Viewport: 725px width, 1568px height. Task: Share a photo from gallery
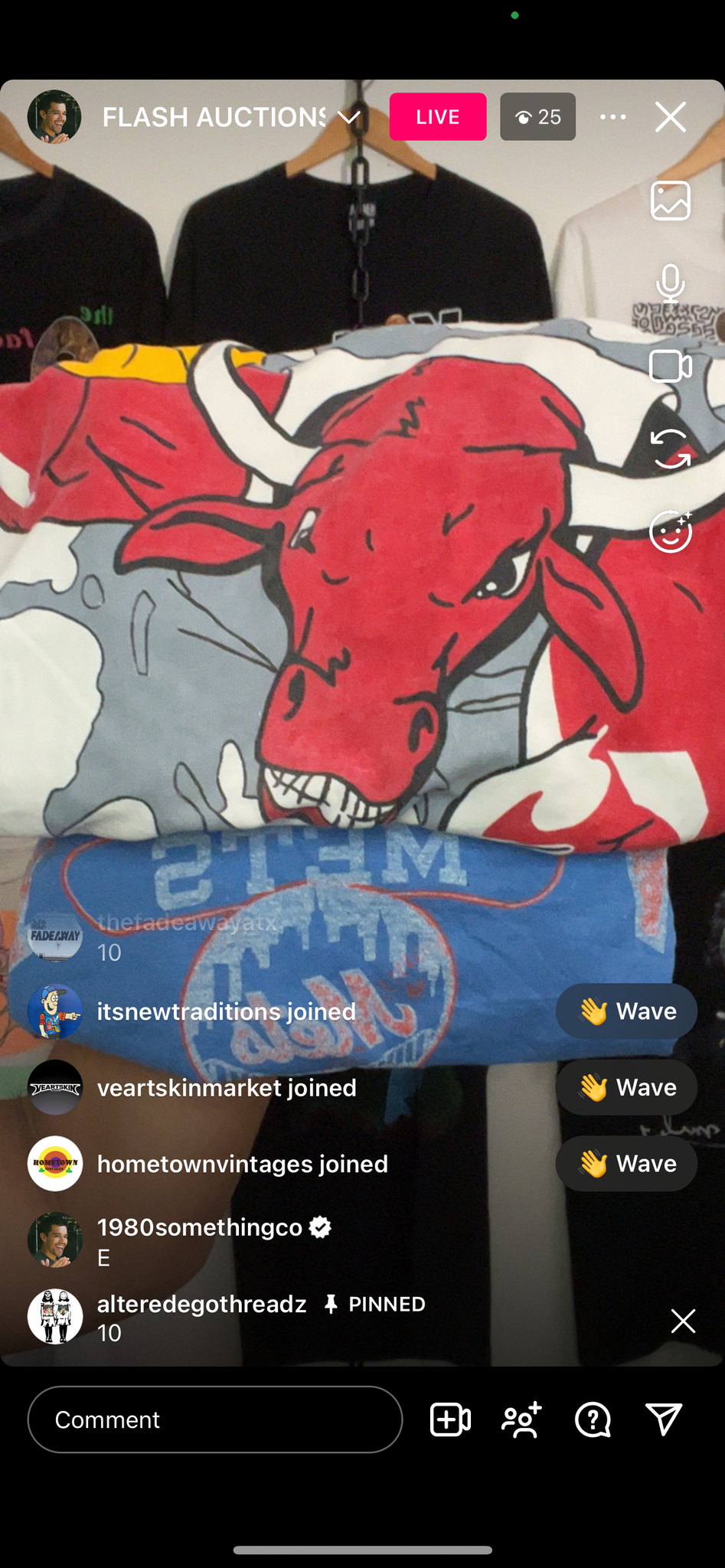670,201
